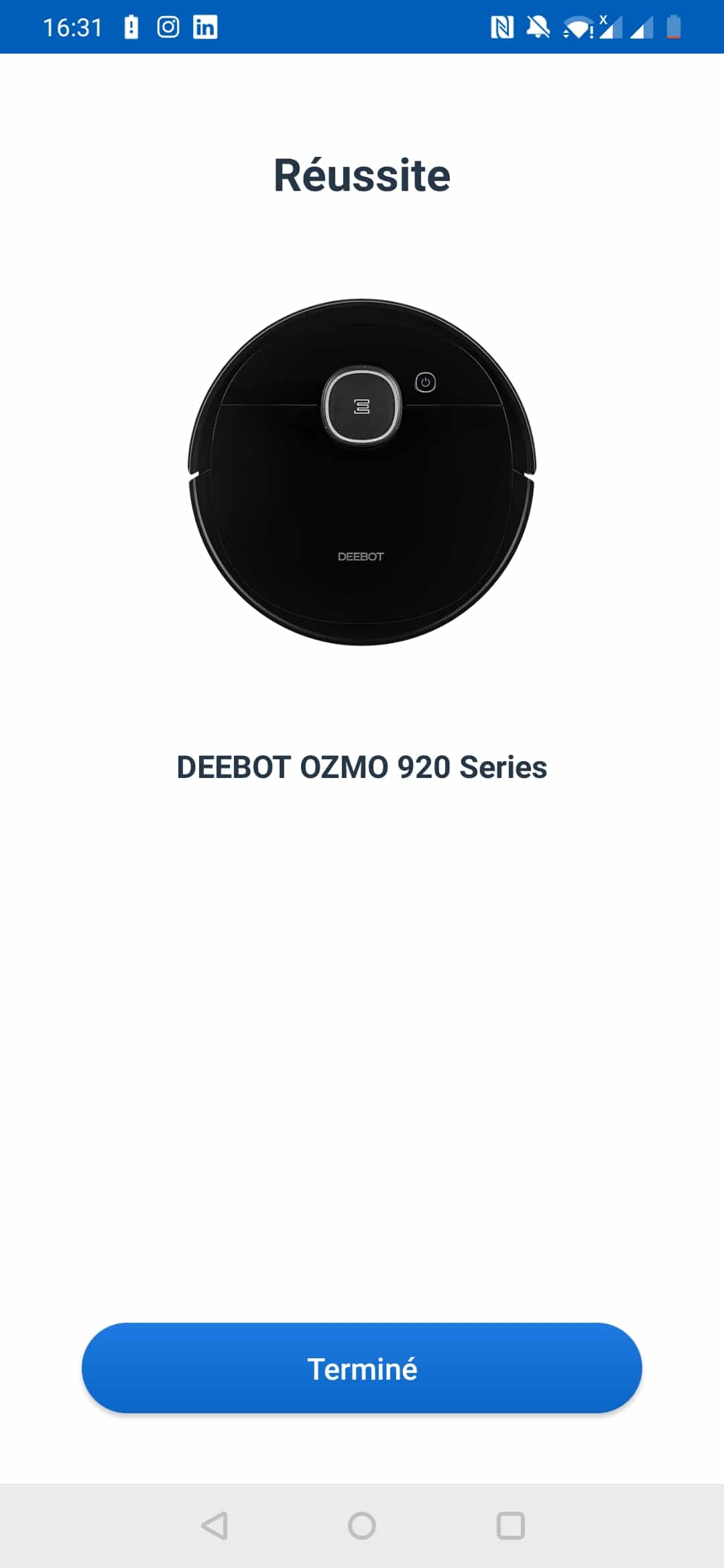Return to the home screen

[362, 1526]
